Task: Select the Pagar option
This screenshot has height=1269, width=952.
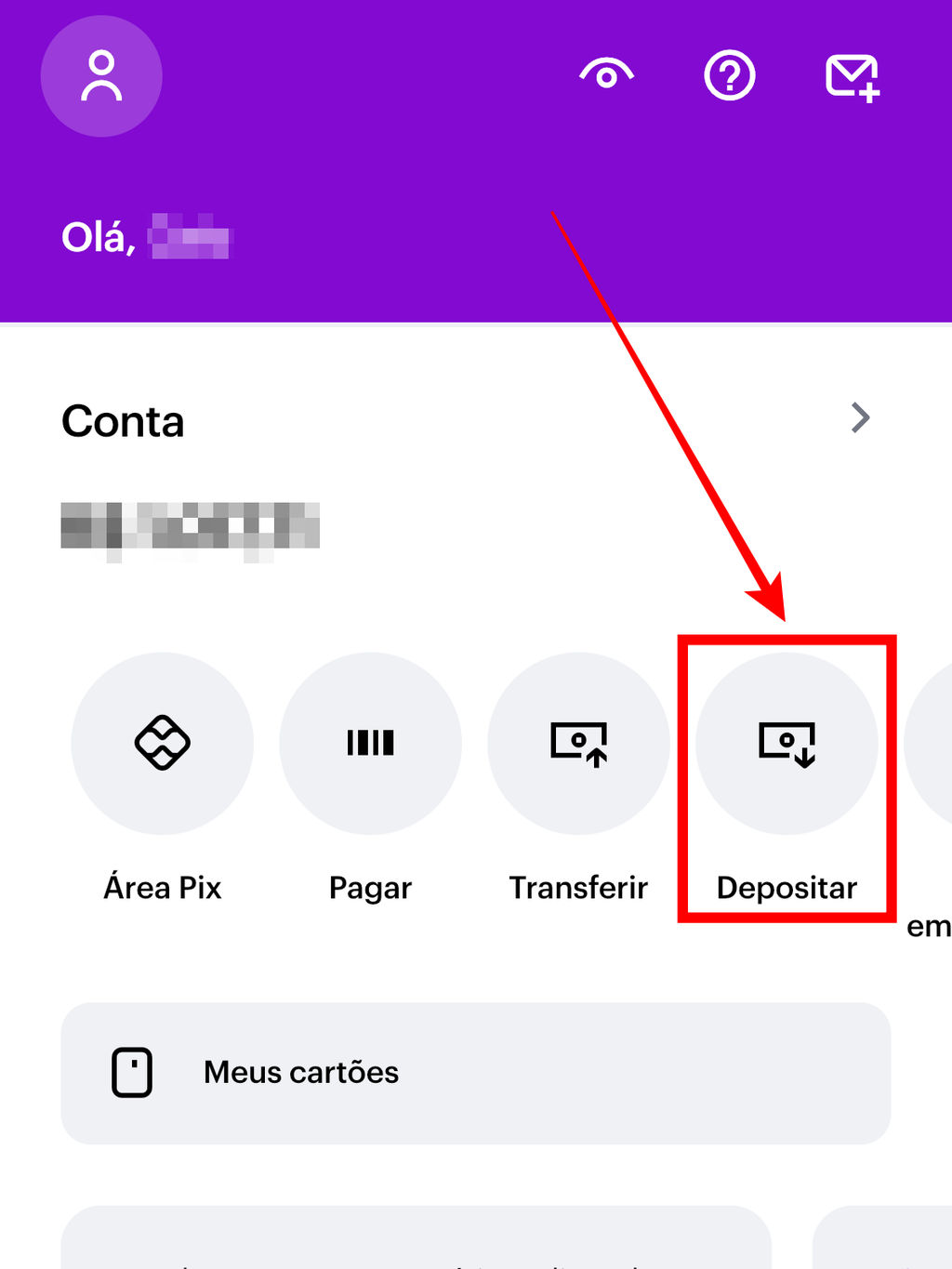Action: pos(370,744)
